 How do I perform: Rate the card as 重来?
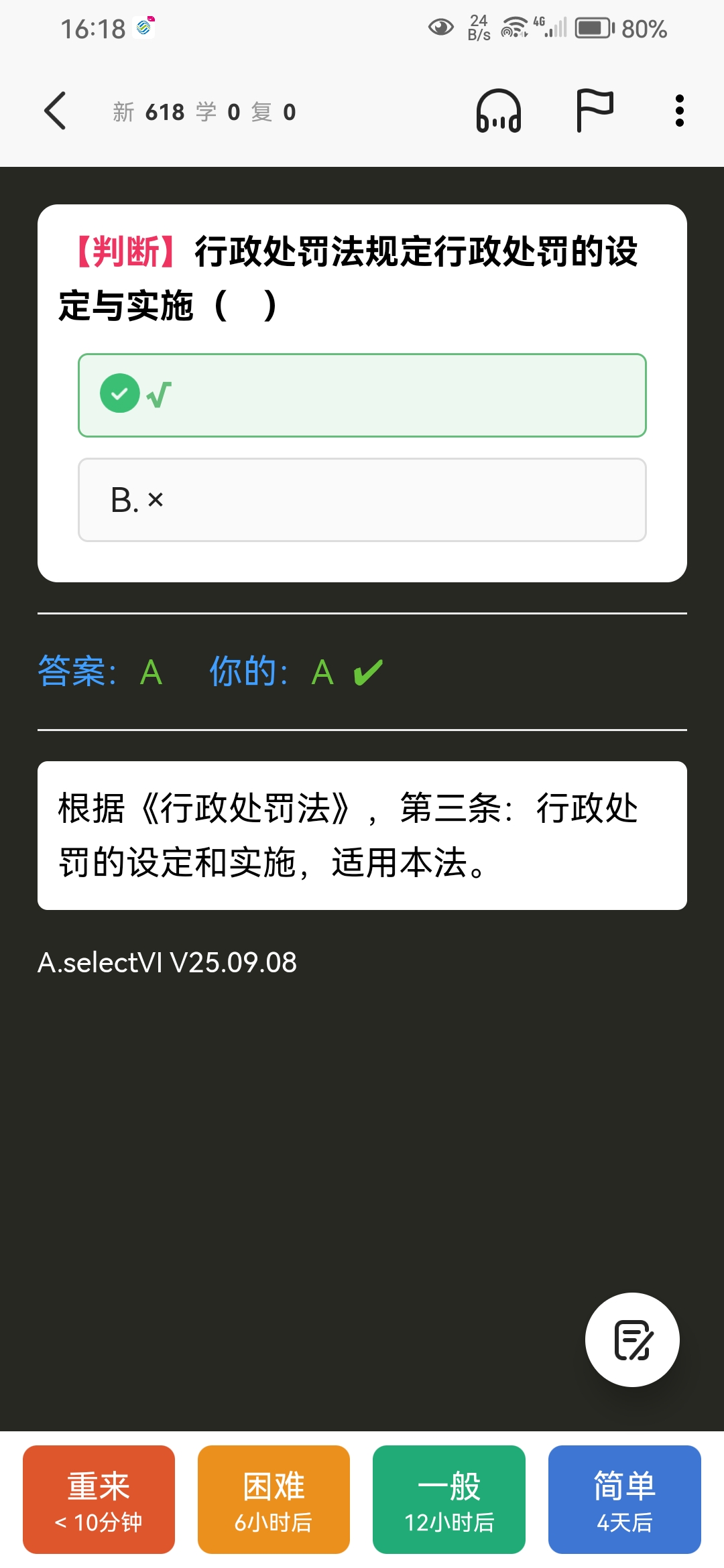point(99,1500)
